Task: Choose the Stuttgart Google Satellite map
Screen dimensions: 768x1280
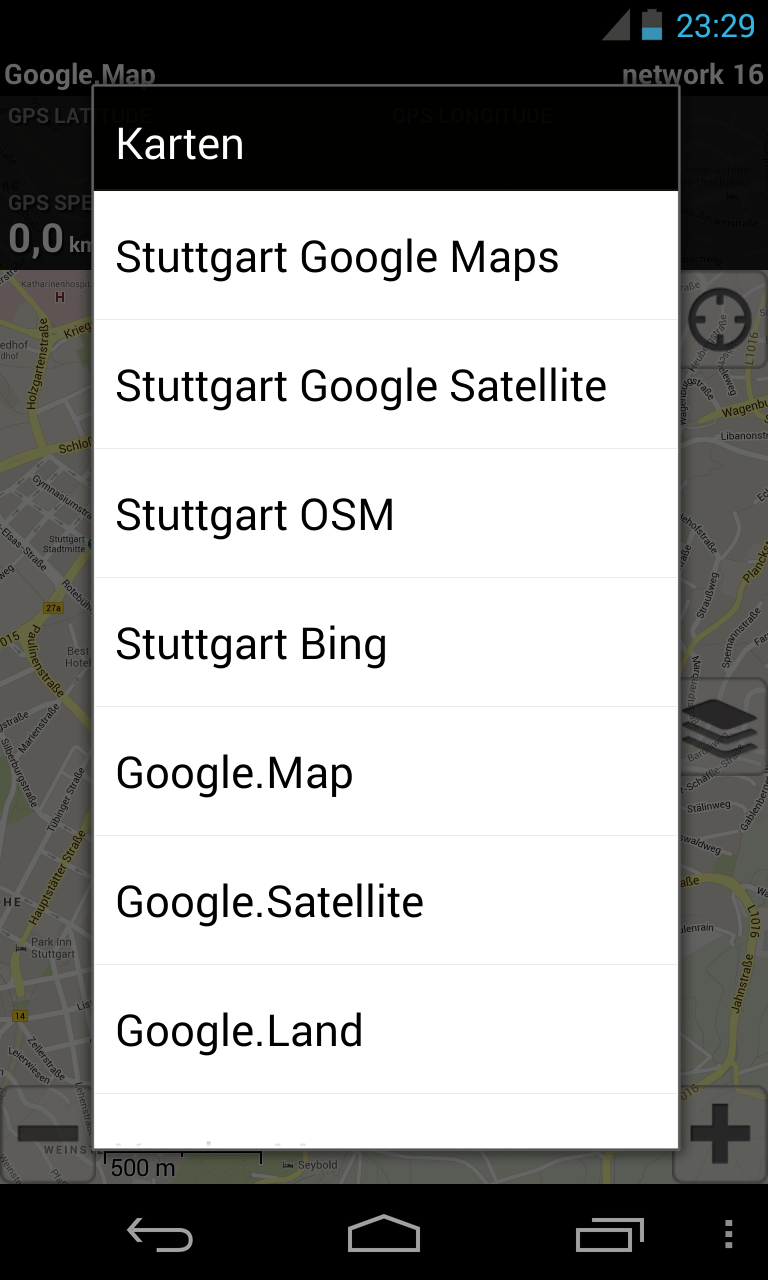Action: [x=385, y=386]
